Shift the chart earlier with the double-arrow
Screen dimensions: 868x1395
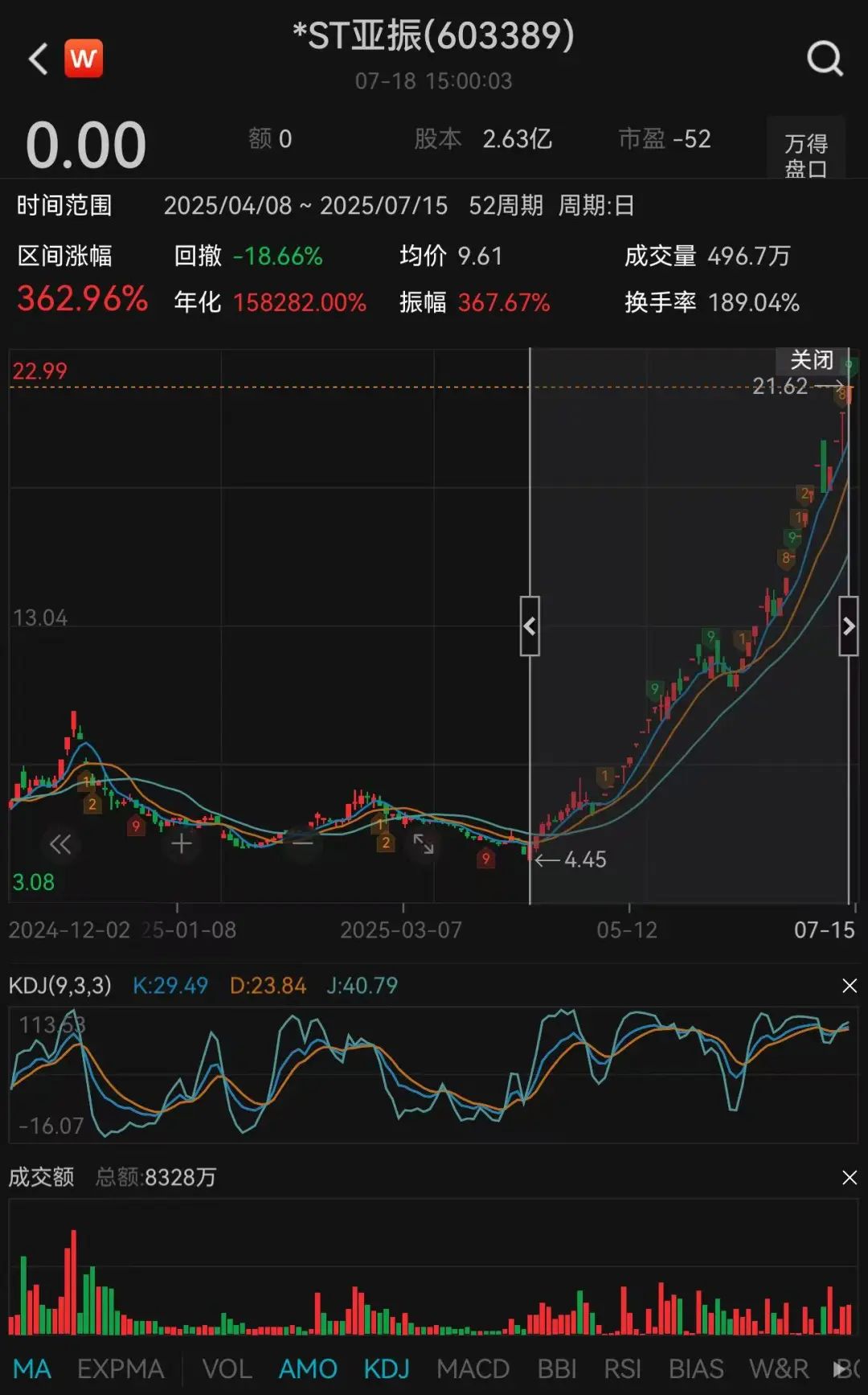click(x=60, y=844)
